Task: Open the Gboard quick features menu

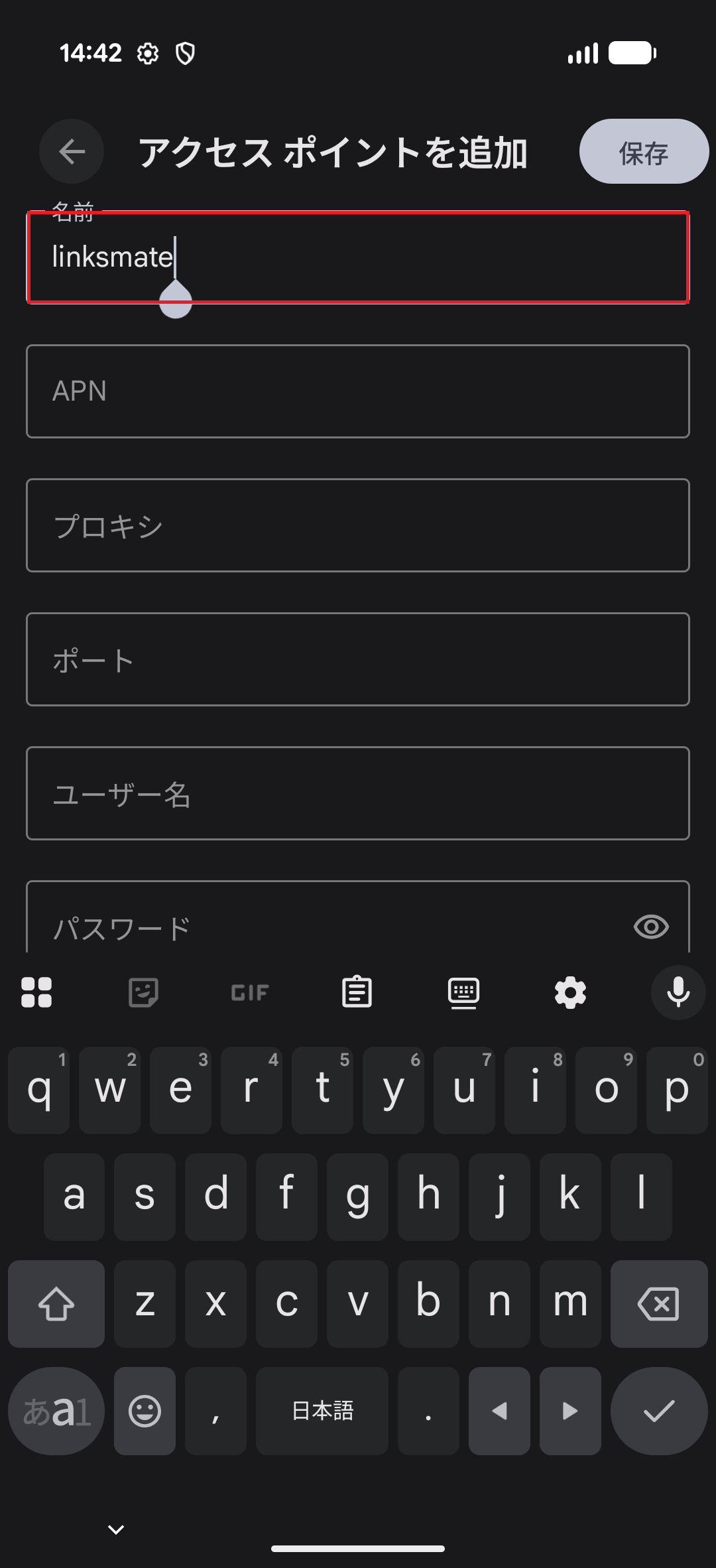Action: click(x=36, y=992)
